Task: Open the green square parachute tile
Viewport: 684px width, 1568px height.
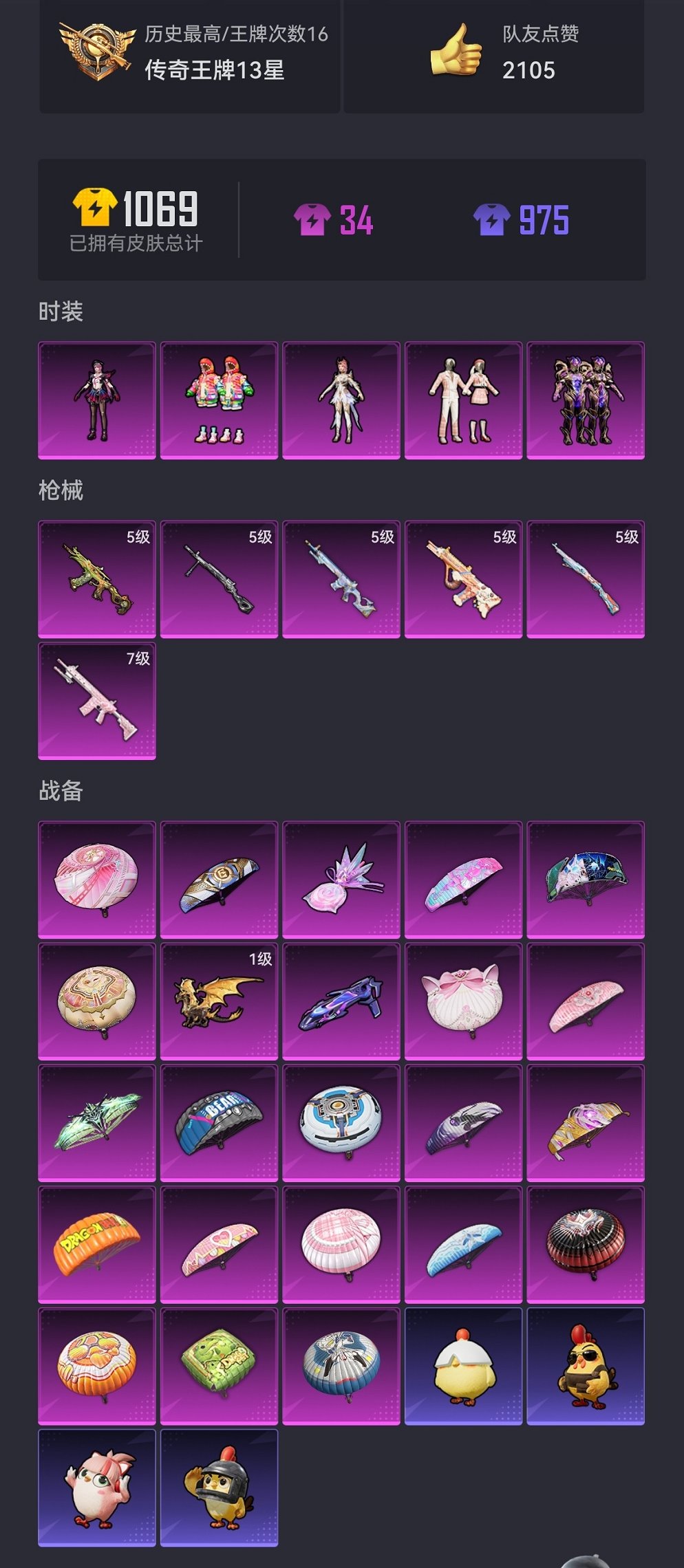Action: [219, 1366]
